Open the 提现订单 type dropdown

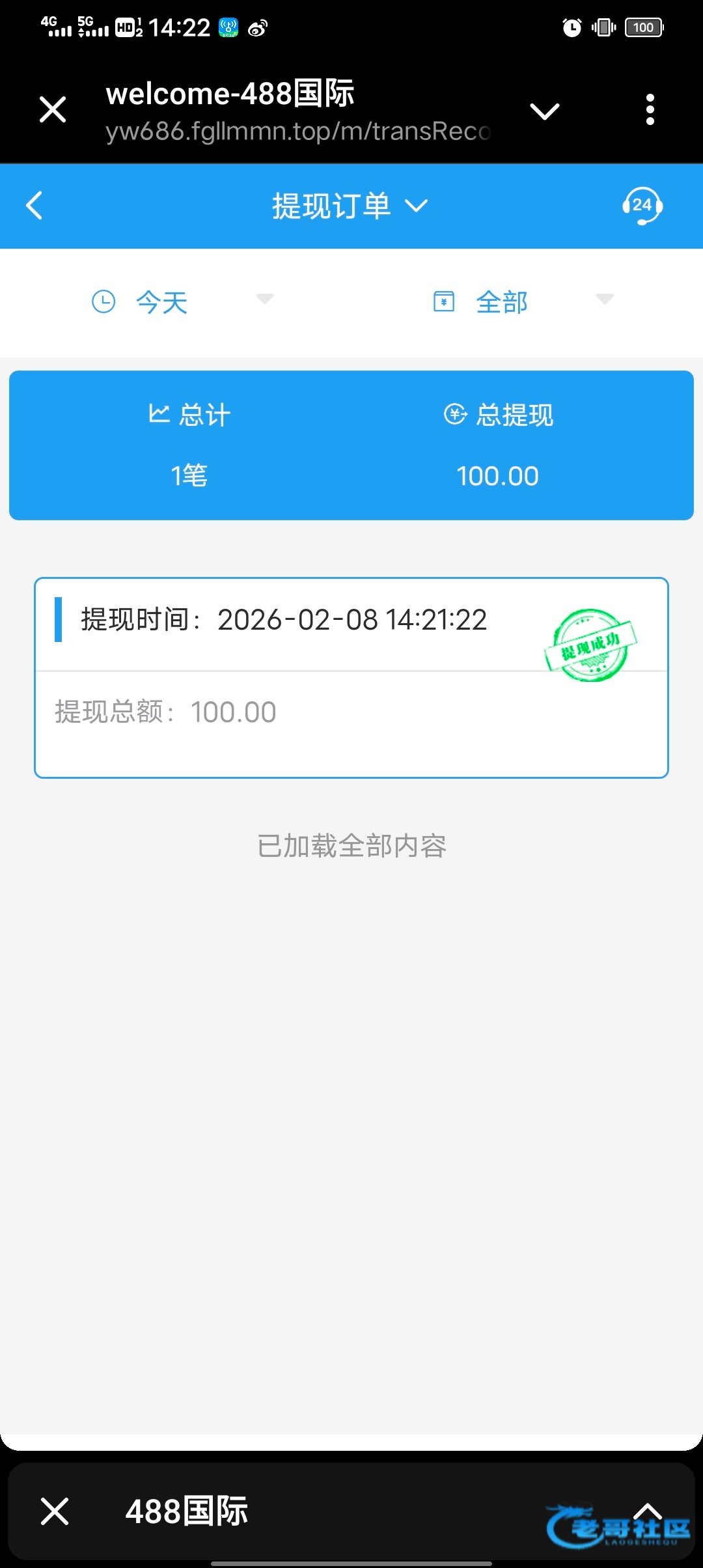click(x=350, y=206)
